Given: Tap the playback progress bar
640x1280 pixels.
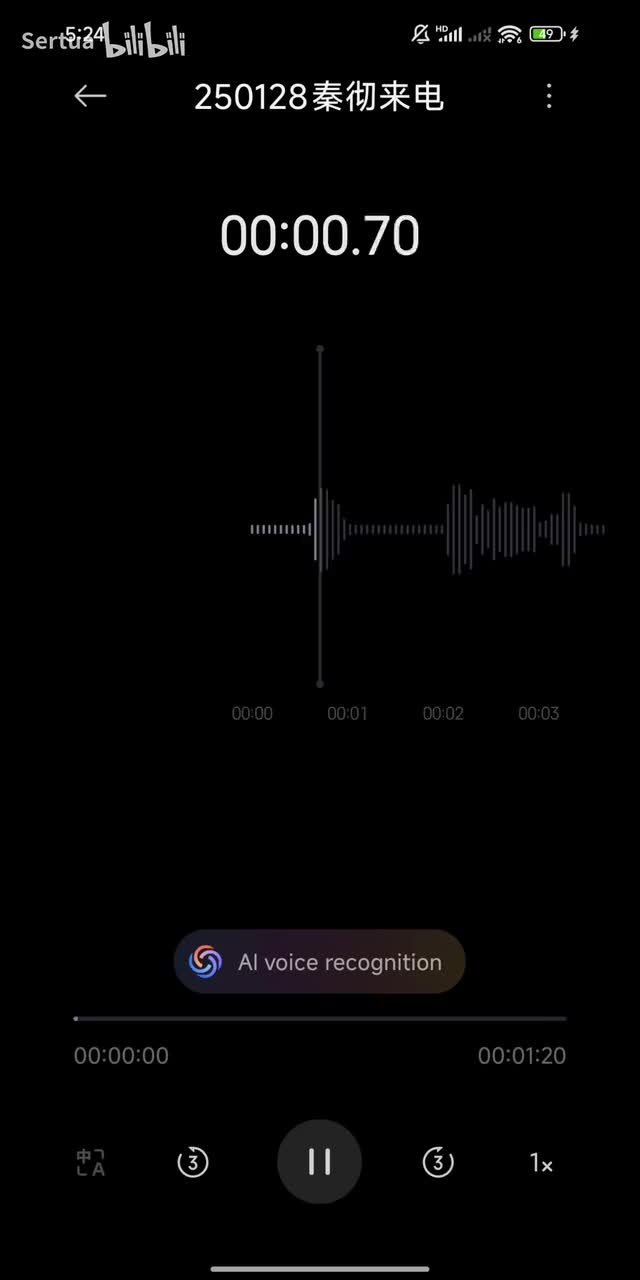Looking at the screenshot, I should click(x=320, y=1019).
